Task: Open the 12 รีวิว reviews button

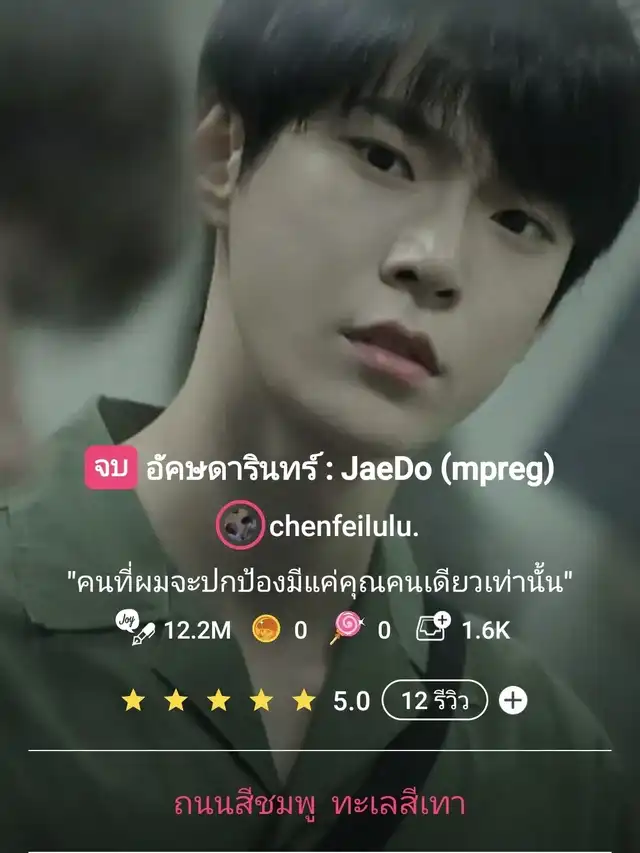Action: (x=434, y=700)
